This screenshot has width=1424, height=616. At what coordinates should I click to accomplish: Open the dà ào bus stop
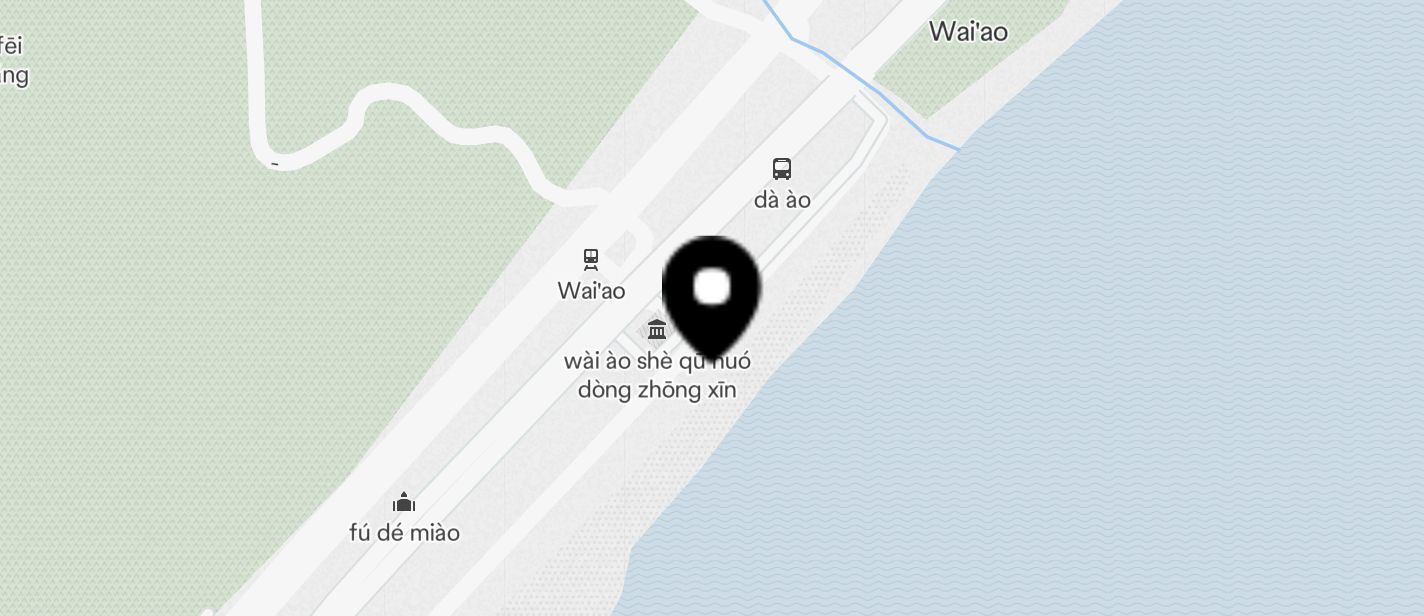(782, 169)
